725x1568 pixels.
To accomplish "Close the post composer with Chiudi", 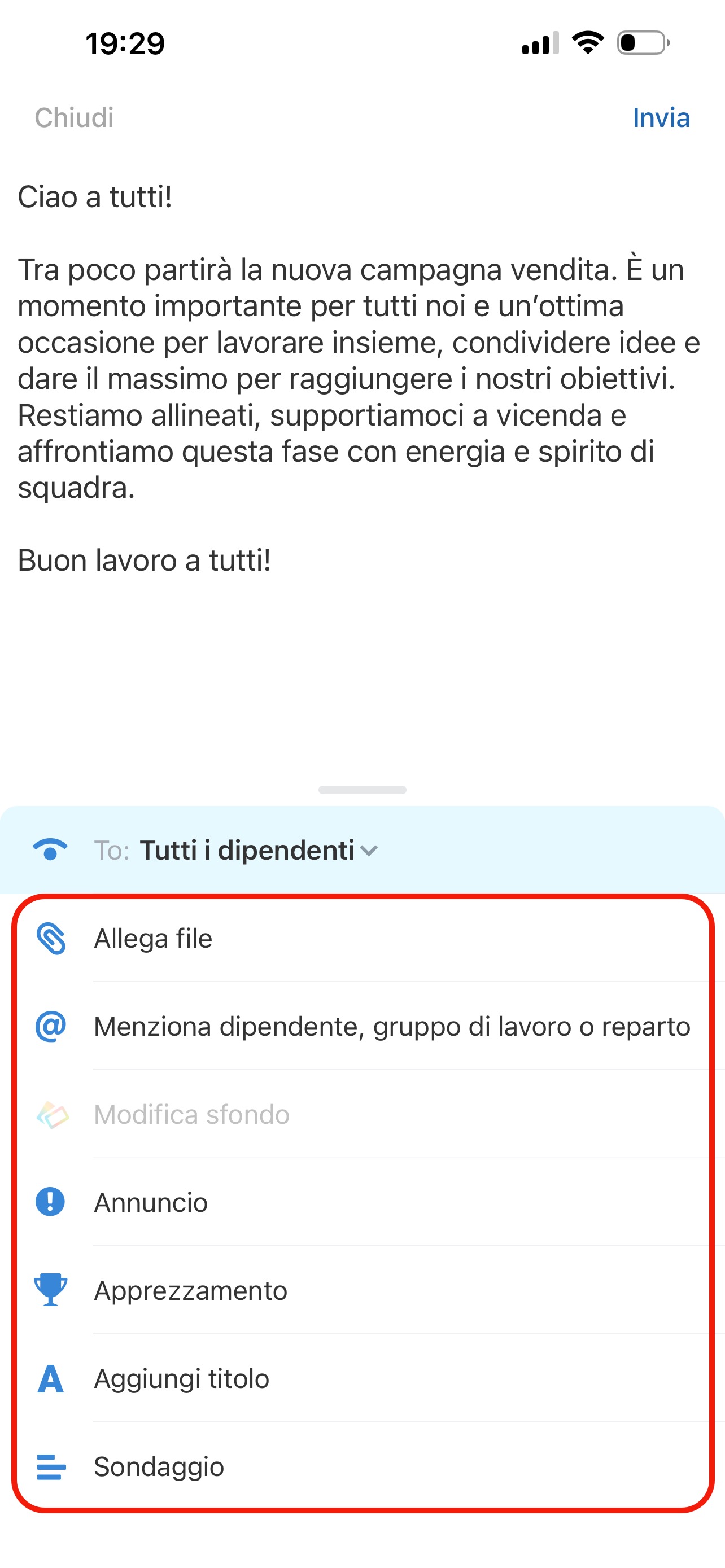I will point(75,117).
